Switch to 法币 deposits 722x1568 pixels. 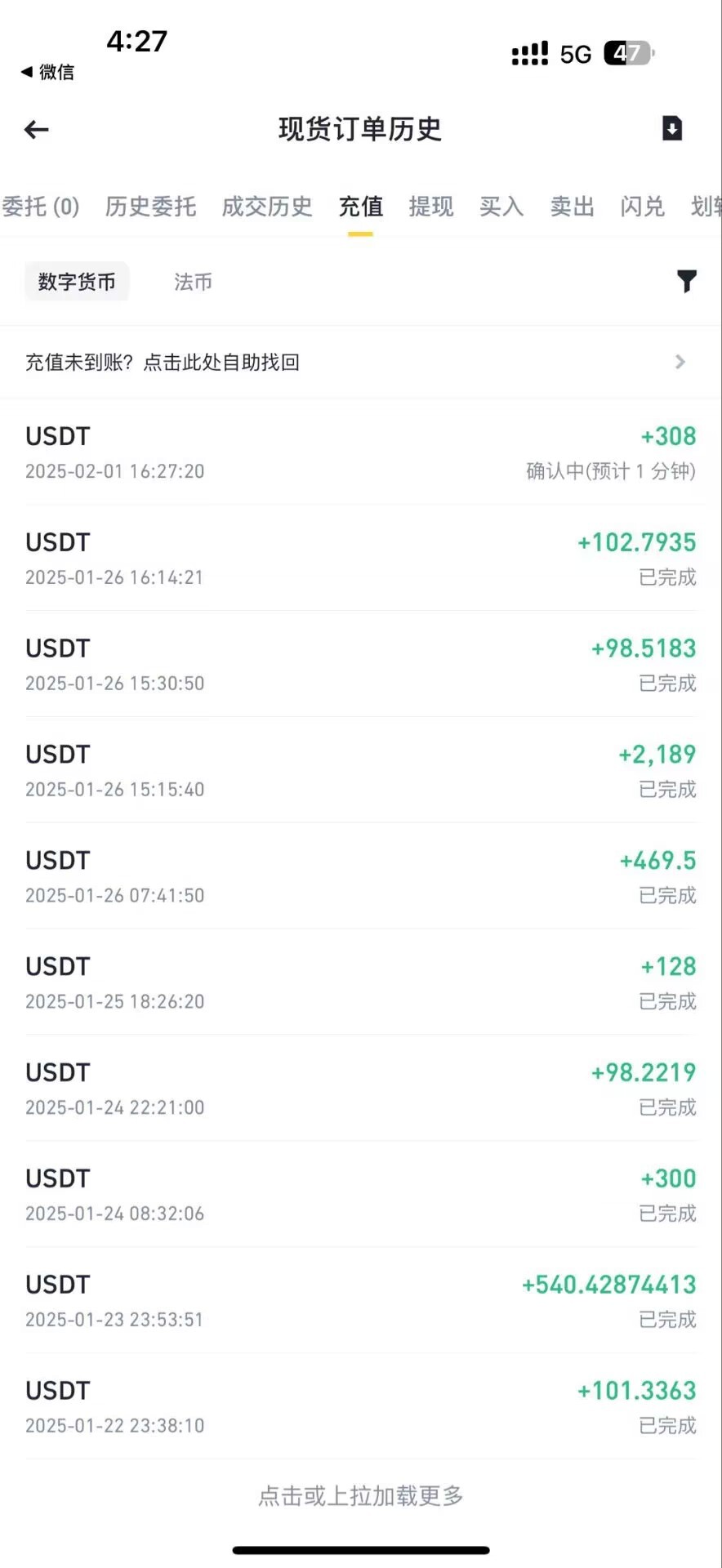pyautogui.click(x=193, y=282)
